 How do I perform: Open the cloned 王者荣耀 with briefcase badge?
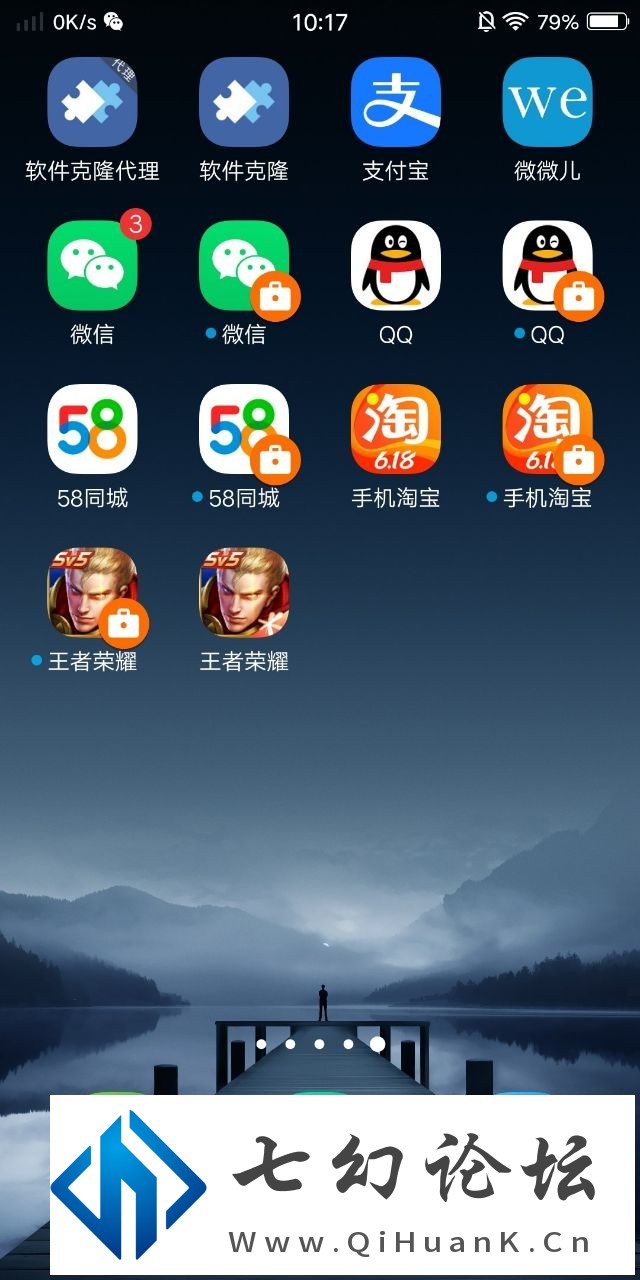(92, 592)
